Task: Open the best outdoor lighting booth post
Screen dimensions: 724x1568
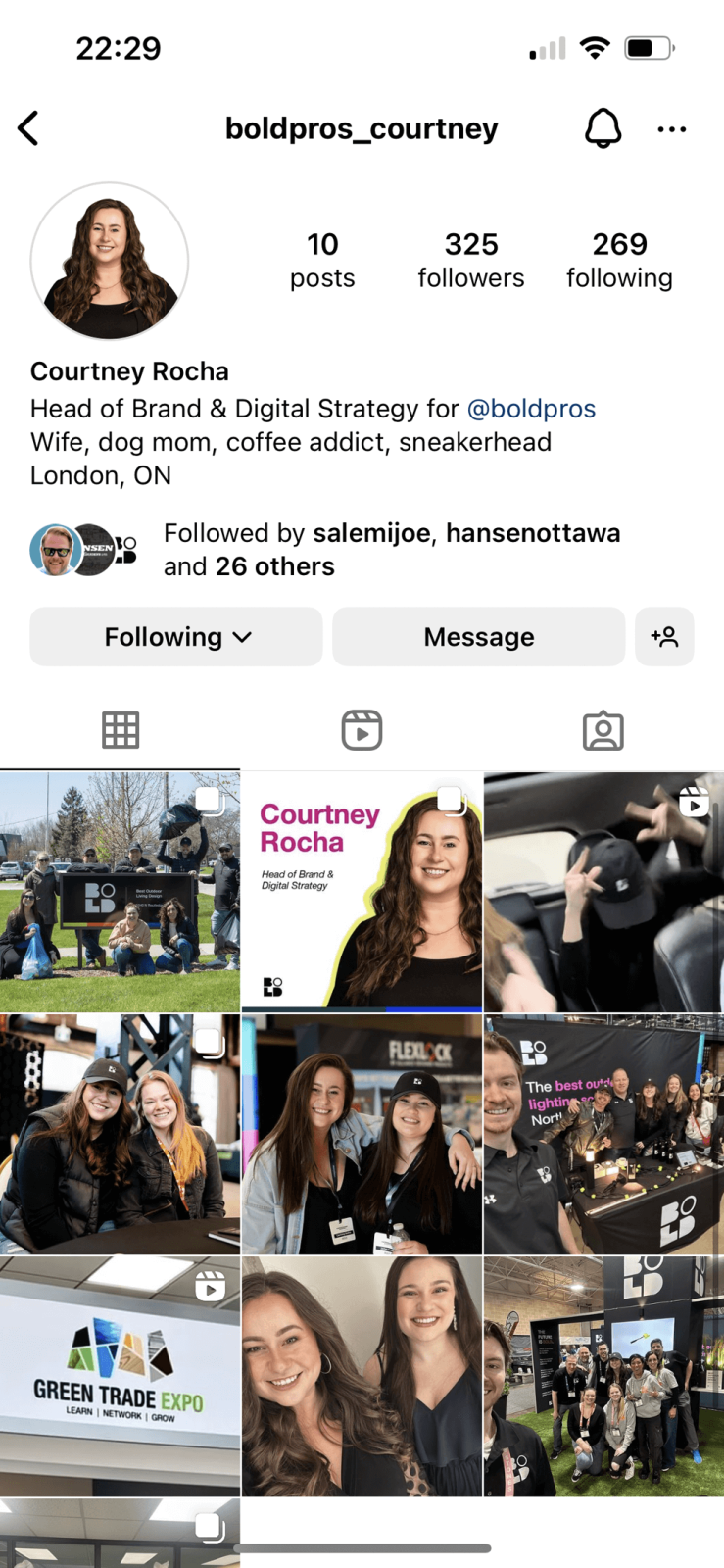Action: point(603,1134)
